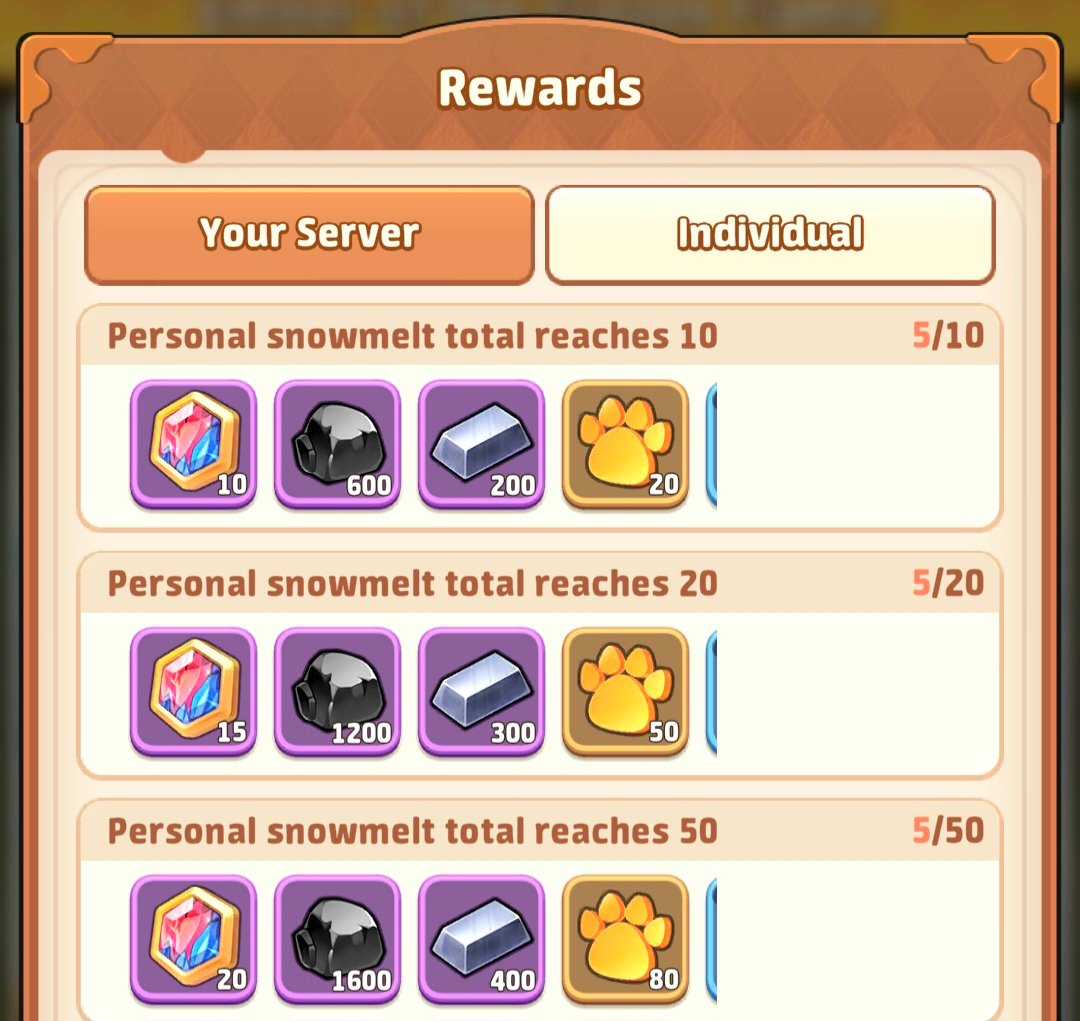This screenshot has height=1021, width=1080.
Task: Check the gem reward showing 20
Action: tap(194, 939)
